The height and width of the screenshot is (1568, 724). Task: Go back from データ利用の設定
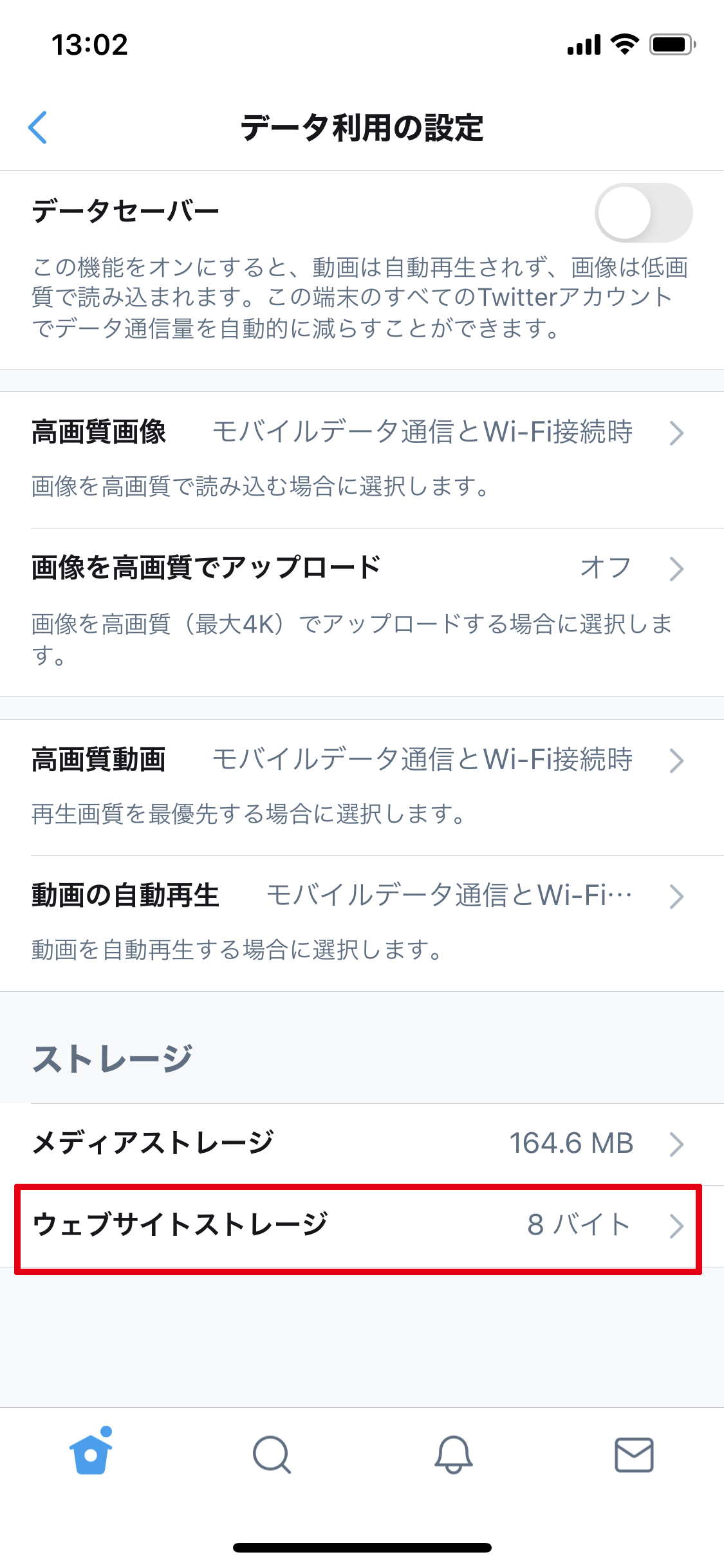pos(38,127)
